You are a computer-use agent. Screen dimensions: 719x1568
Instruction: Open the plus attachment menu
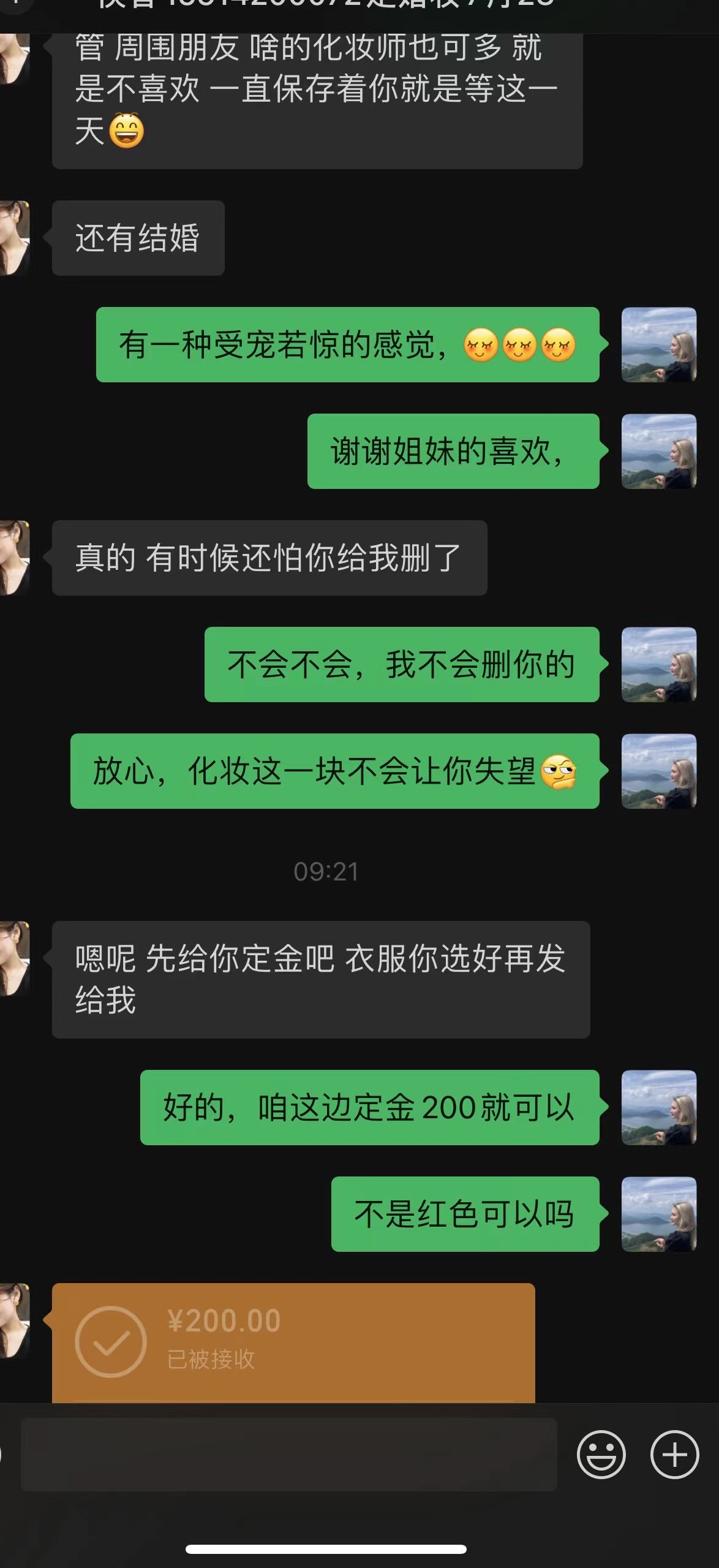[674, 1455]
